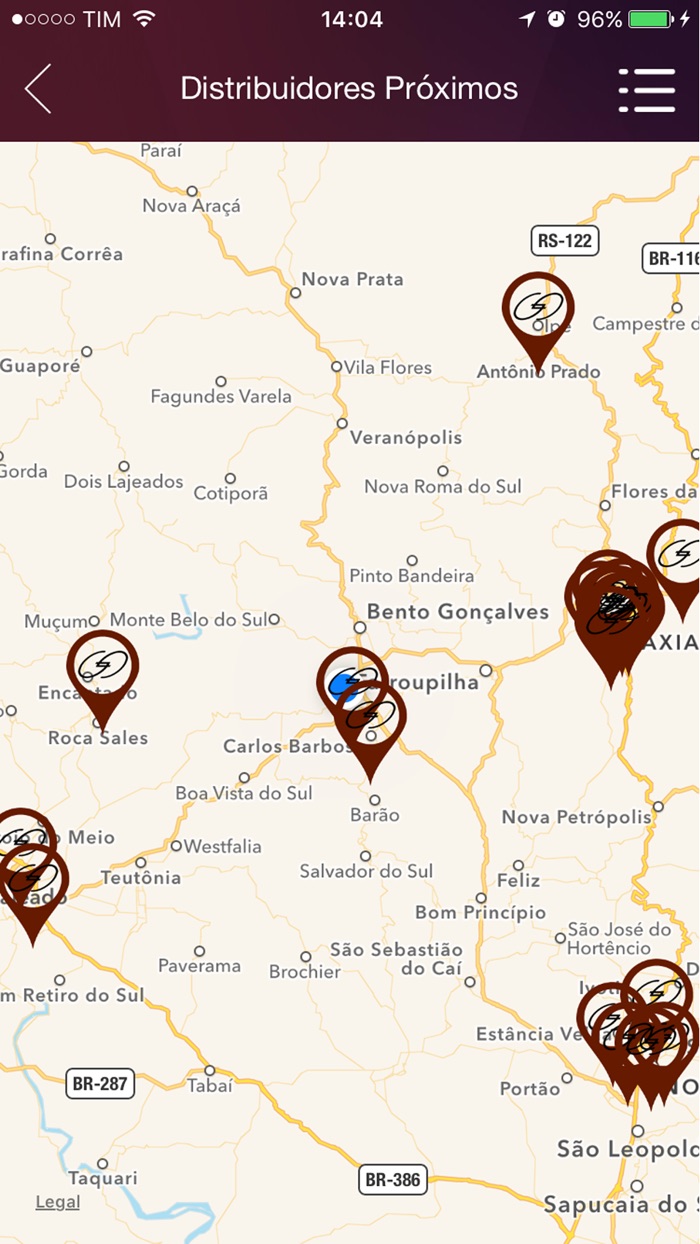The width and height of the screenshot is (700, 1244).
Task: Open the Legal link on the map
Action: [58, 1202]
